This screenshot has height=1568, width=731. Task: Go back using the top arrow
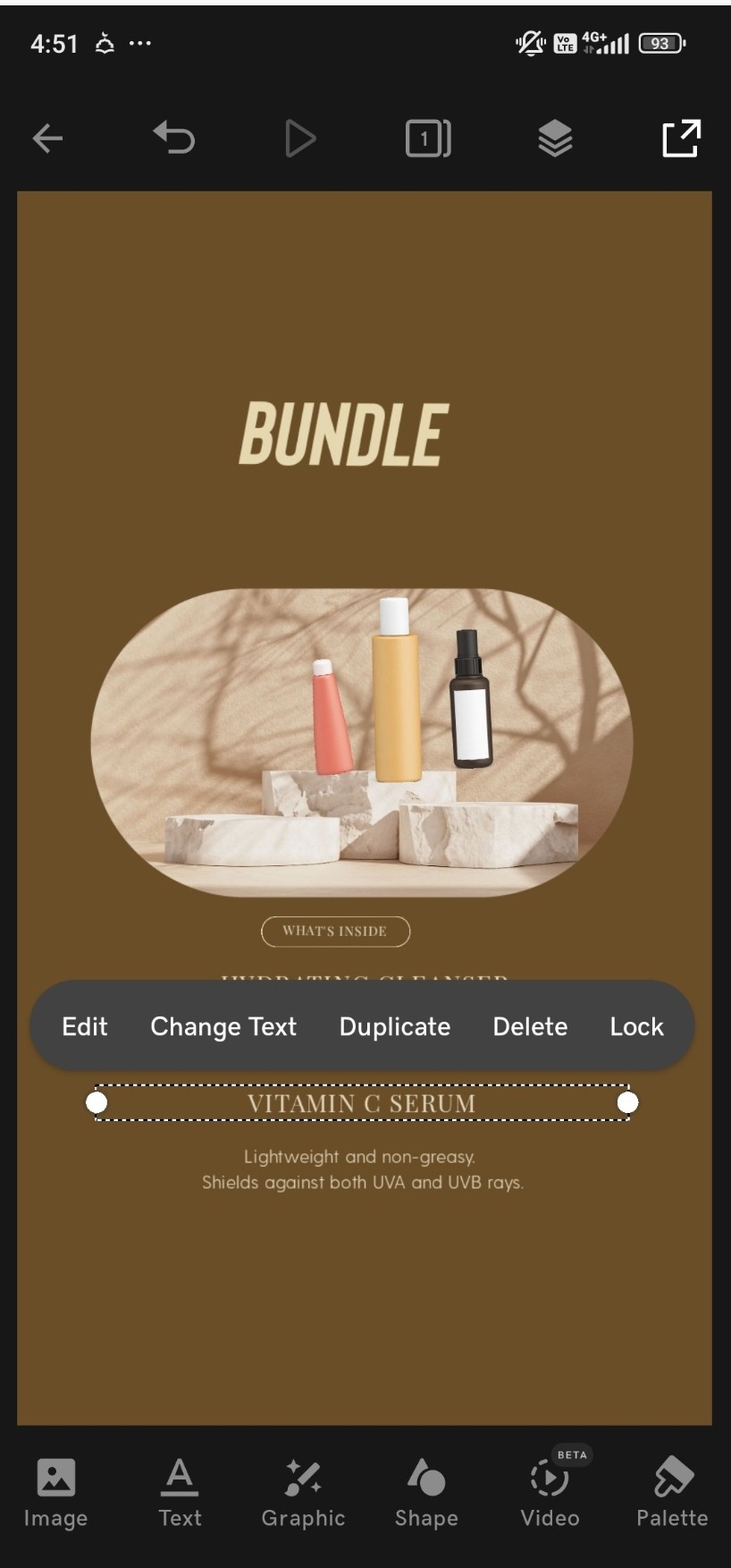point(48,139)
